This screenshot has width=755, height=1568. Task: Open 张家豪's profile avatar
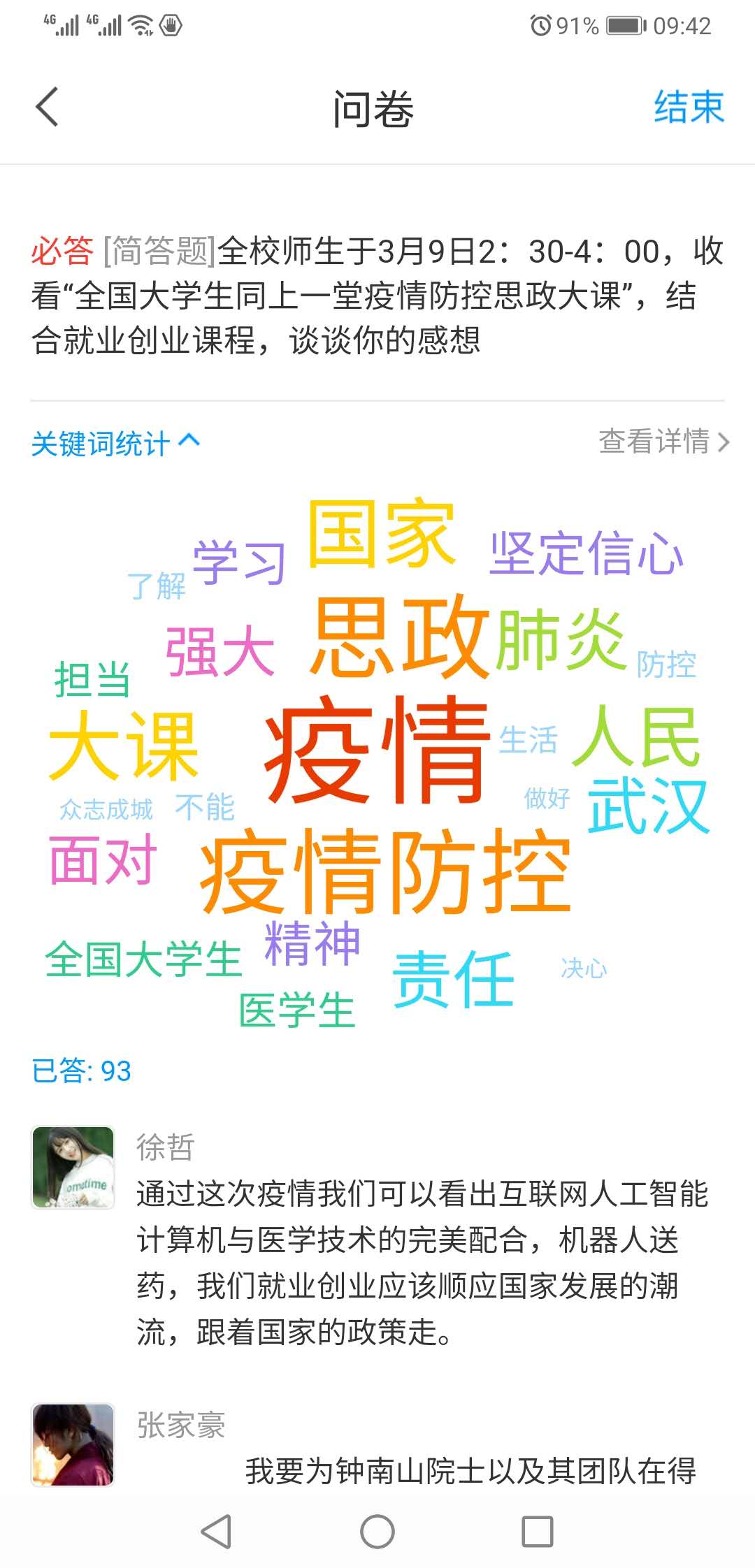point(73,1444)
